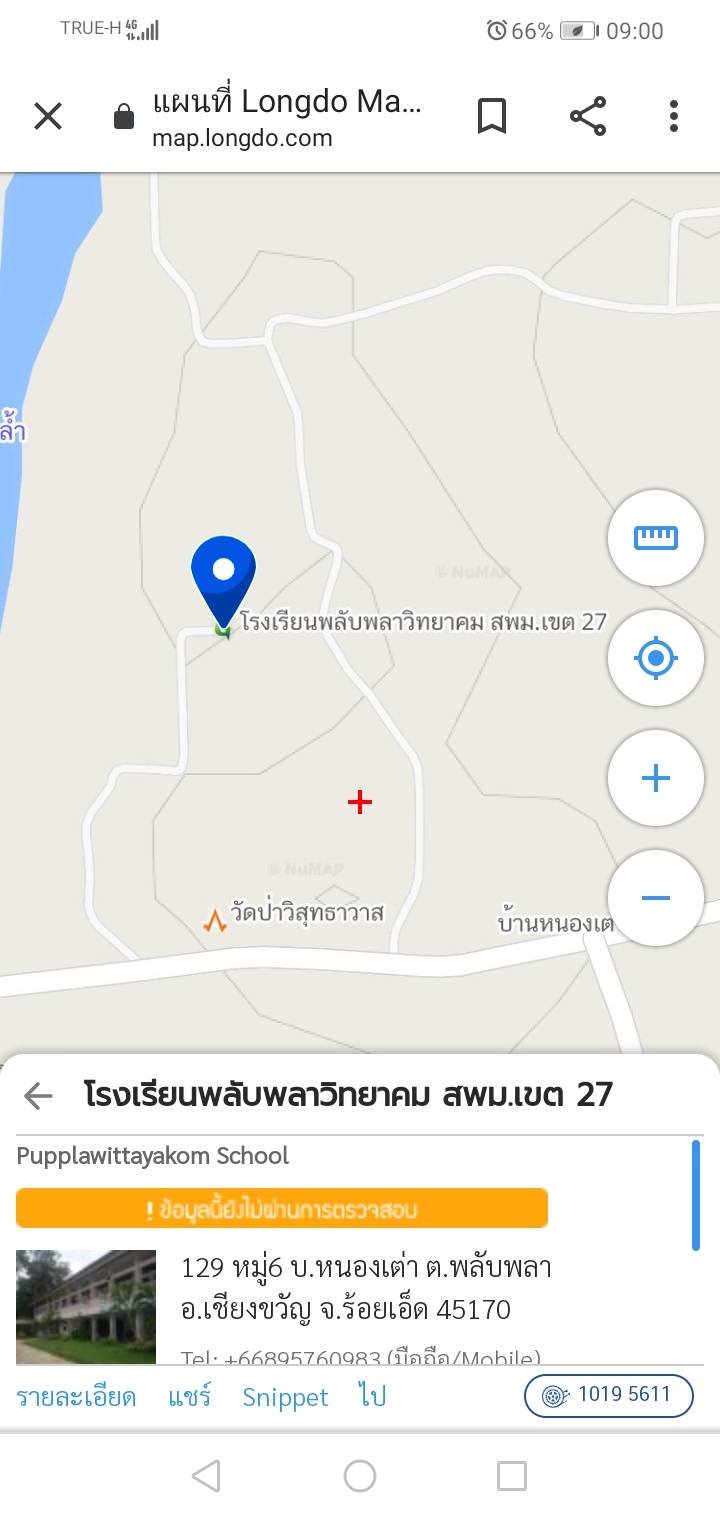720x1520 pixels.
Task: Close the Longdo Map browser tab
Action: coord(48,117)
